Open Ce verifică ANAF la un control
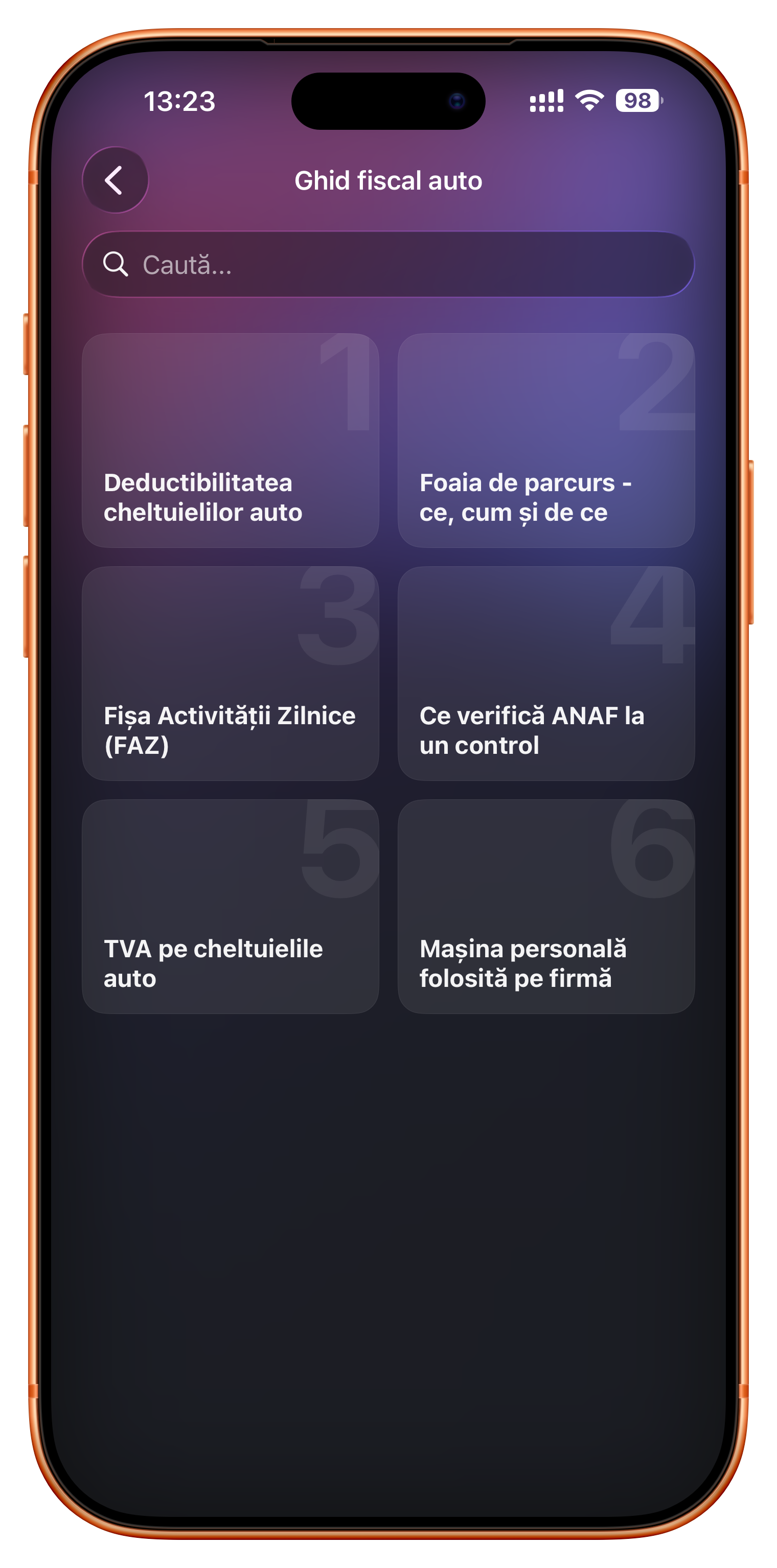Screen dimensions: 777x1568 click(545, 673)
